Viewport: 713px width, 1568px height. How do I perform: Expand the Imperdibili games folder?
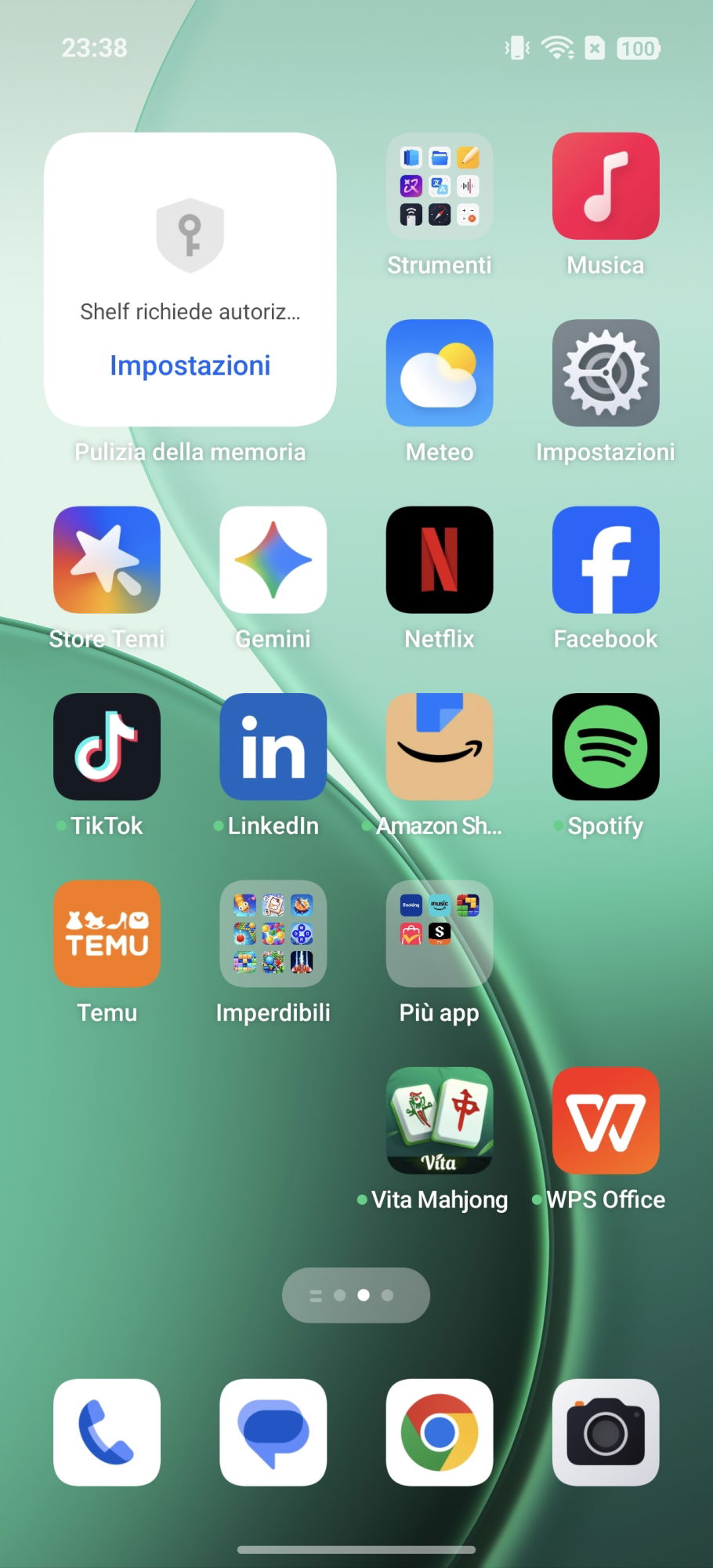[273, 933]
